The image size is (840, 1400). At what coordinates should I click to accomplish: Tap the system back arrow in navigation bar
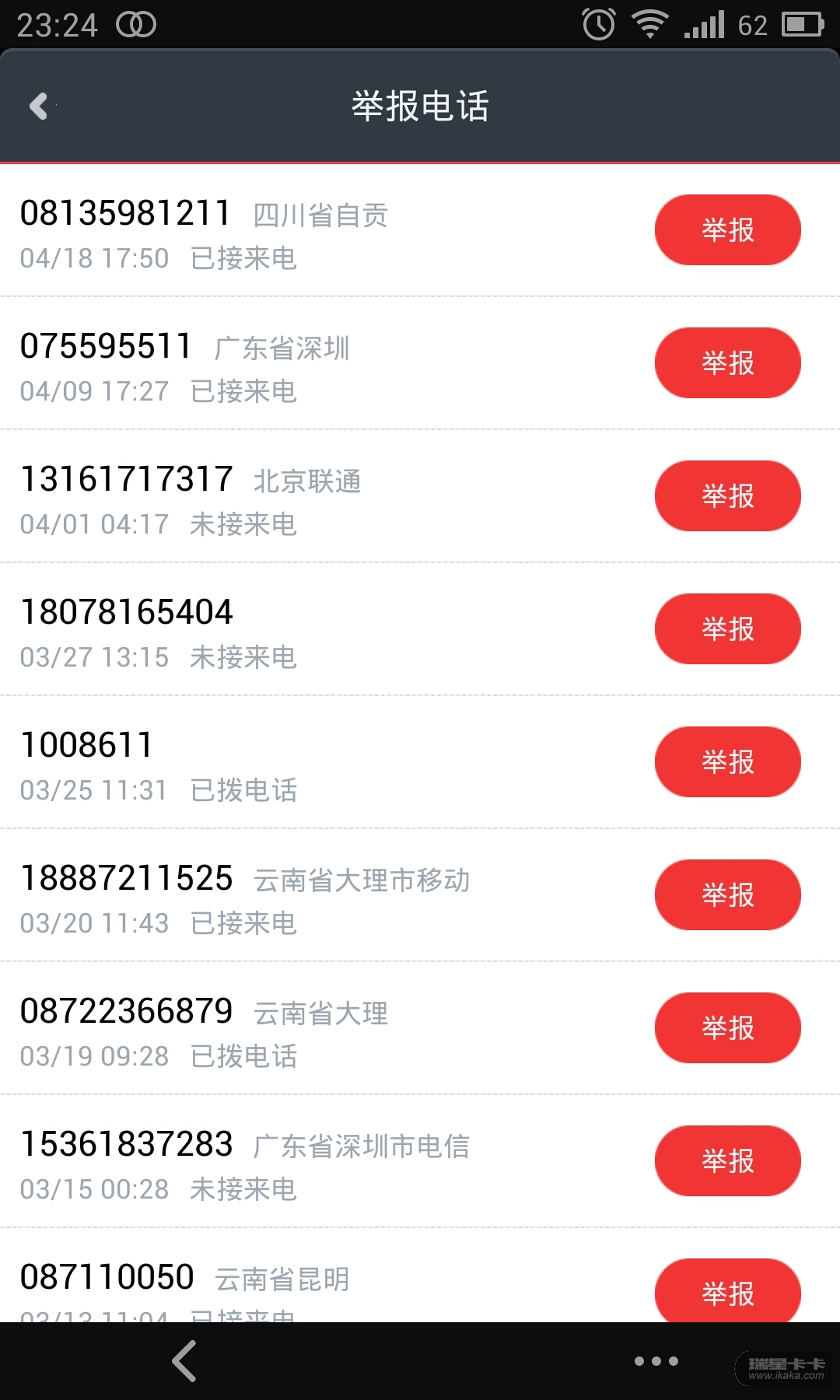click(x=184, y=1361)
